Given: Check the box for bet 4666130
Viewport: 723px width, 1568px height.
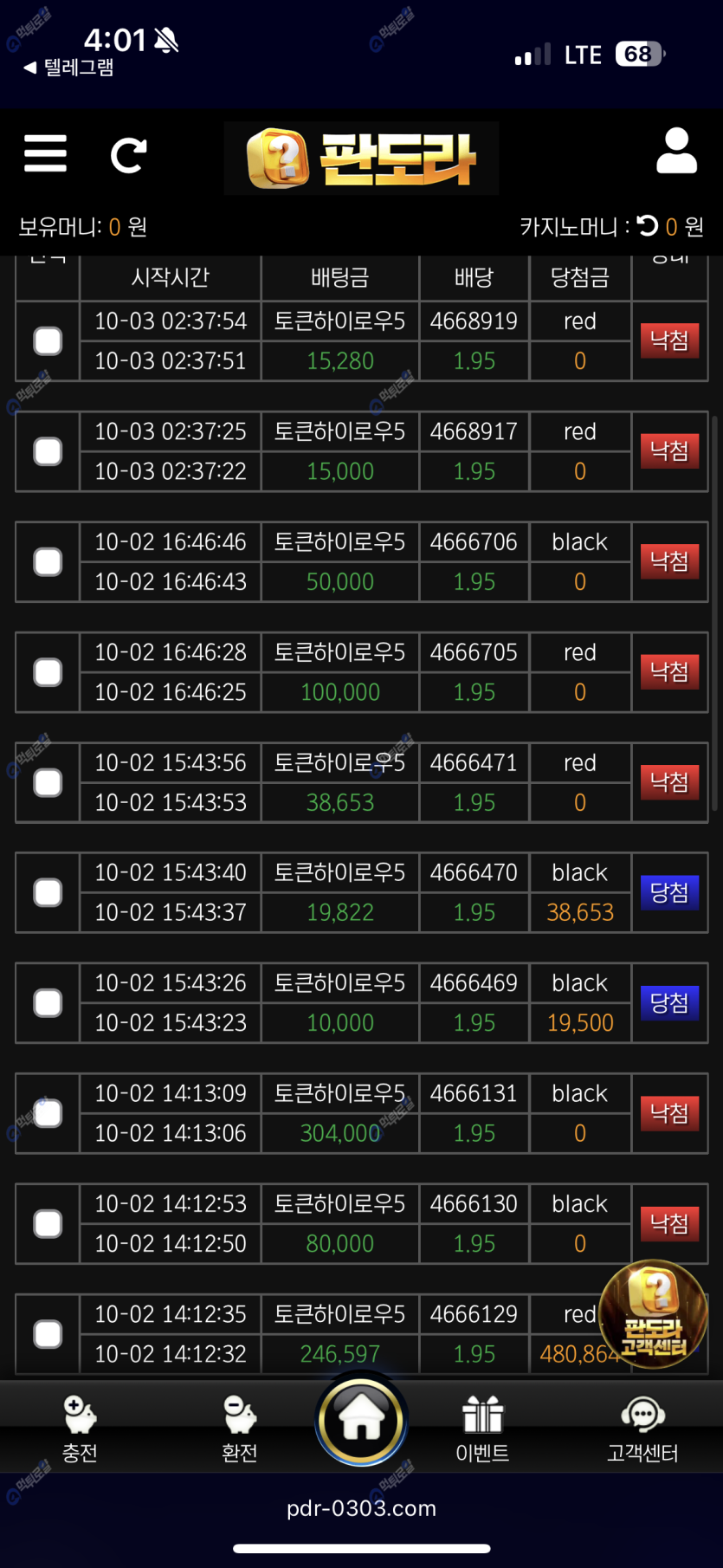Looking at the screenshot, I should (48, 1224).
